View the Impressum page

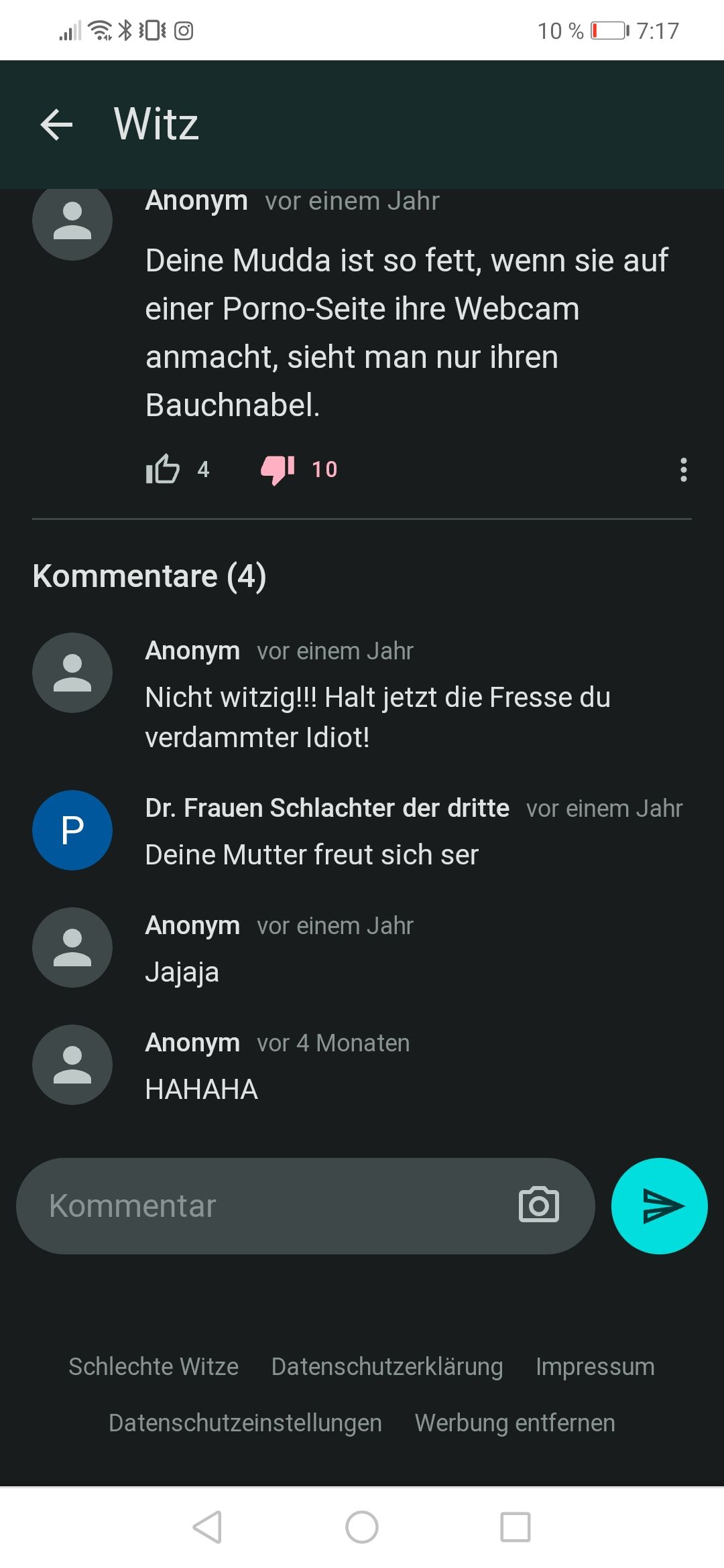[x=595, y=1366]
